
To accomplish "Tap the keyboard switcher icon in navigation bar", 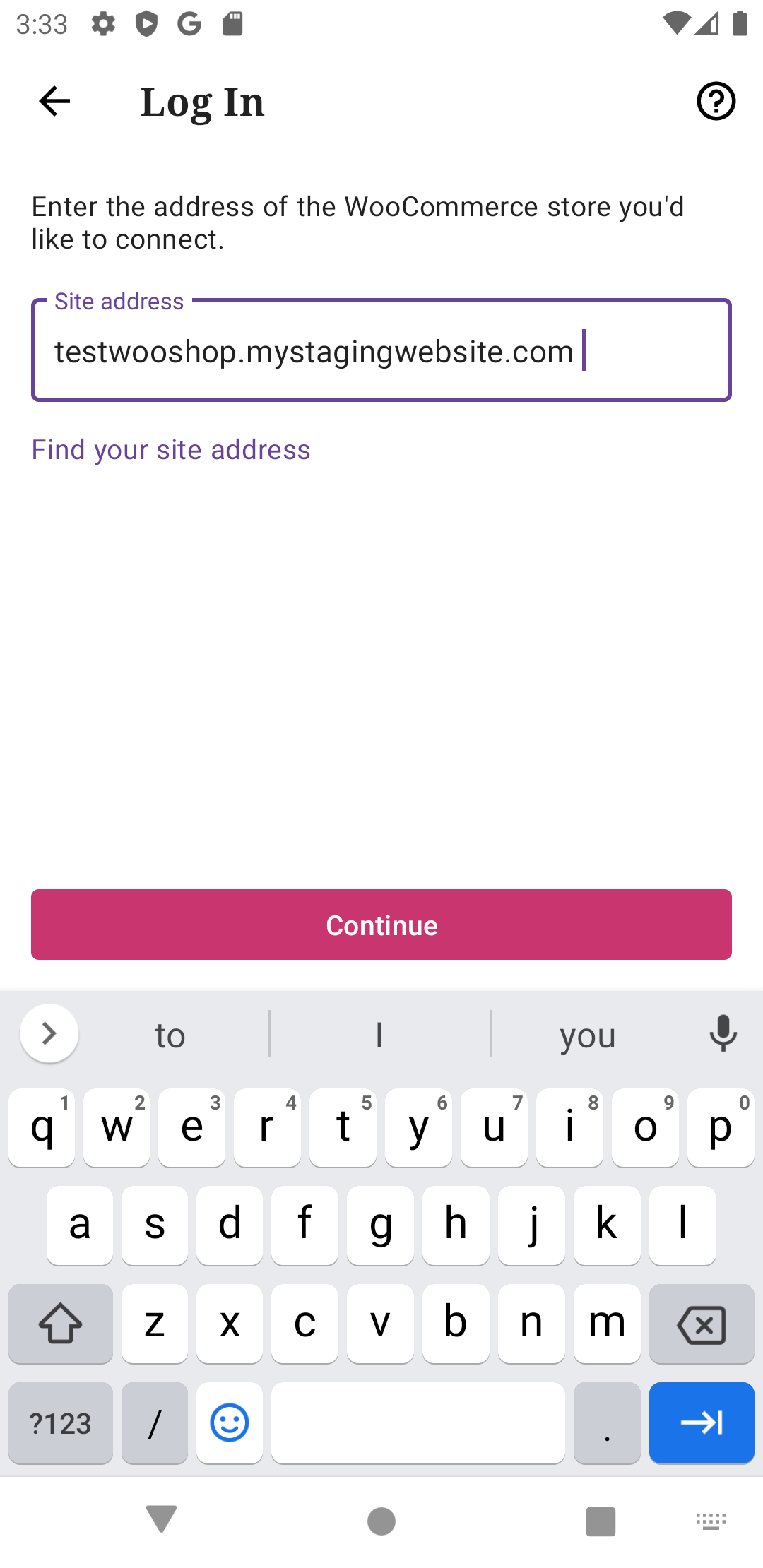I will tap(711, 1522).
